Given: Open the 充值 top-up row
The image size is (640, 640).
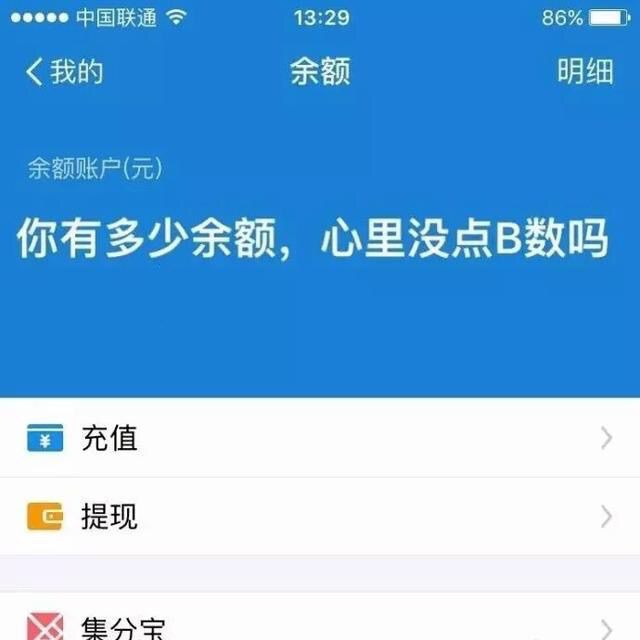Looking at the screenshot, I should 320,438.
